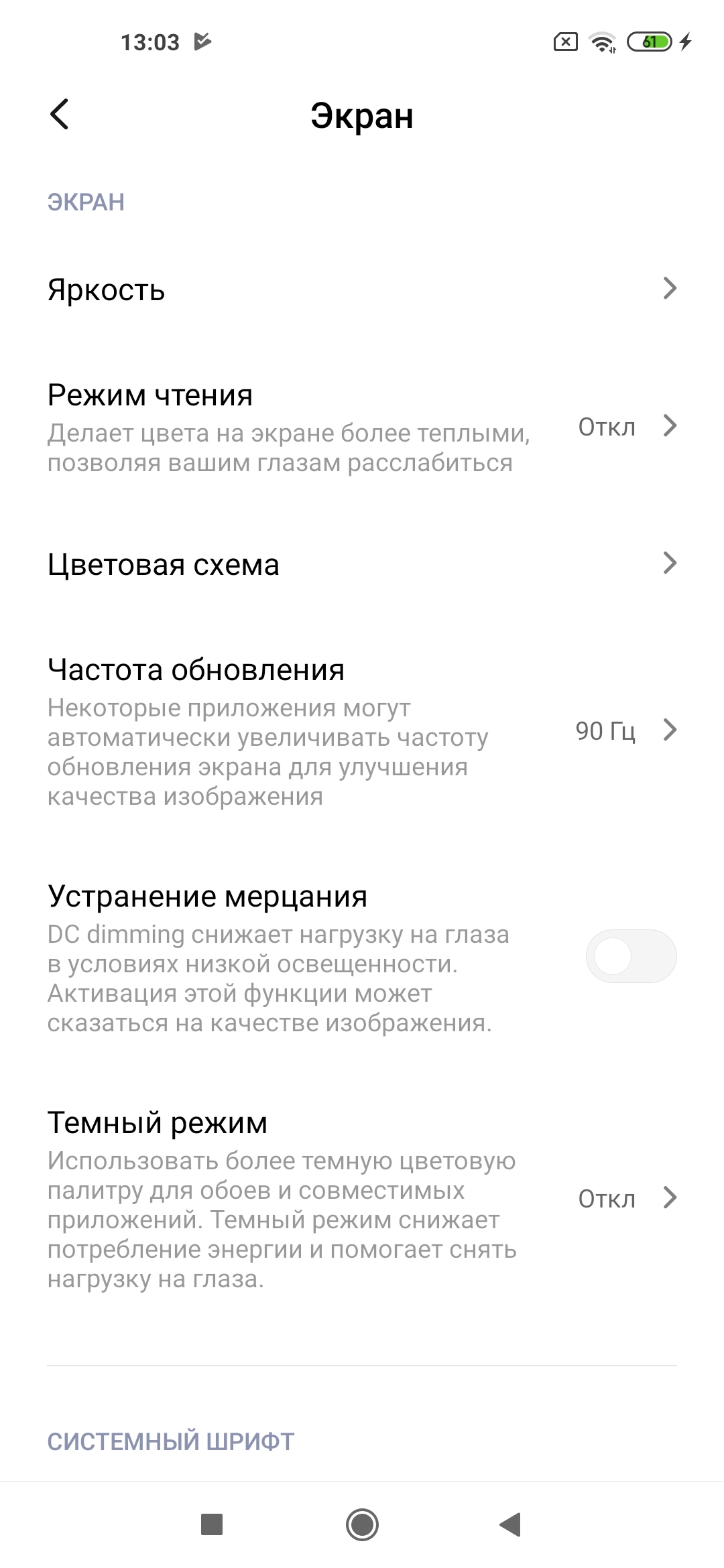The height and width of the screenshot is (1568, 724).
Task: Open Цветовая схема settings
Action: pyautogui.click(x=362, y=564)
